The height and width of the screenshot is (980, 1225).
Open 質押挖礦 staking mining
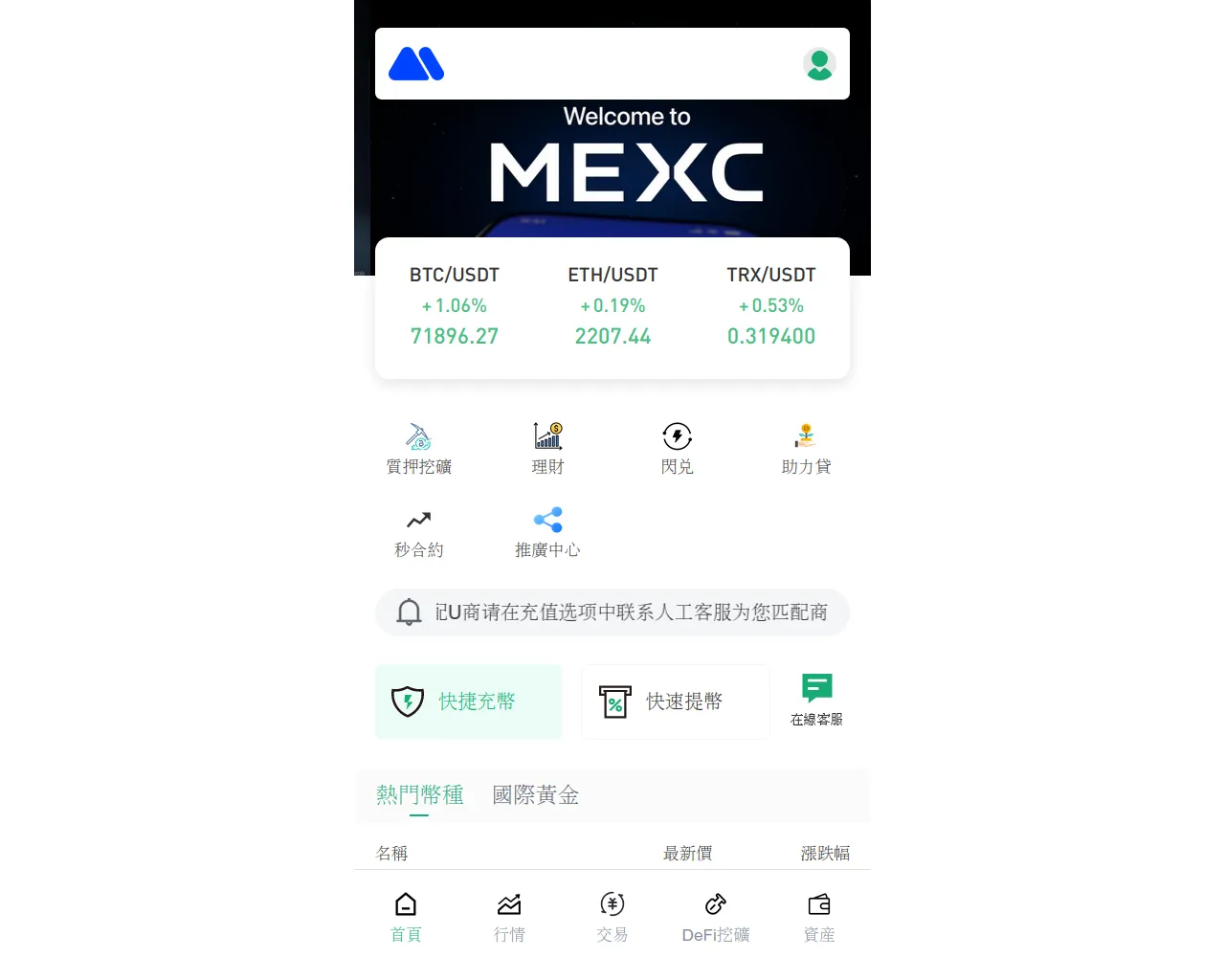(419, 449)
